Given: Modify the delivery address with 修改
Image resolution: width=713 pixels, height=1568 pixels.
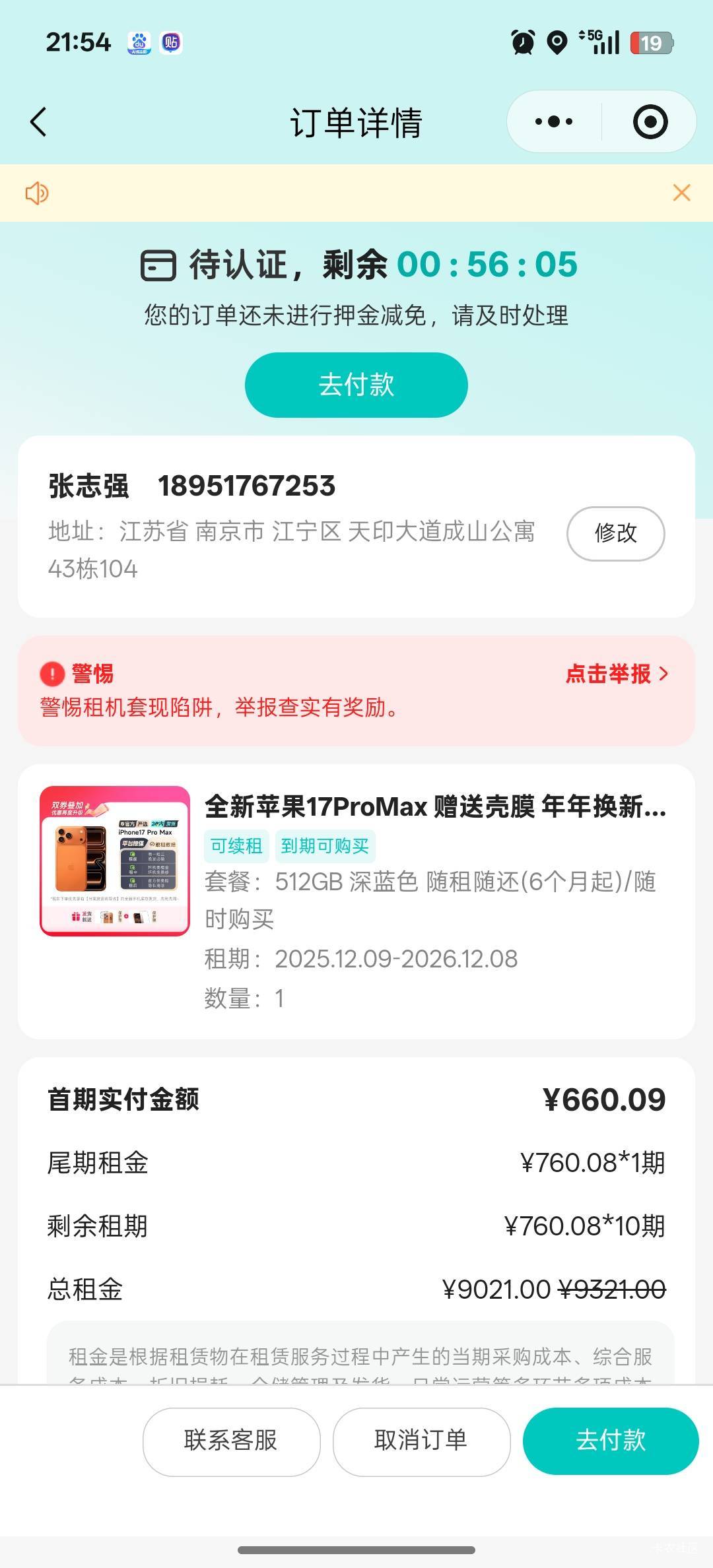Looking at the screenshot, I should 615,533.
